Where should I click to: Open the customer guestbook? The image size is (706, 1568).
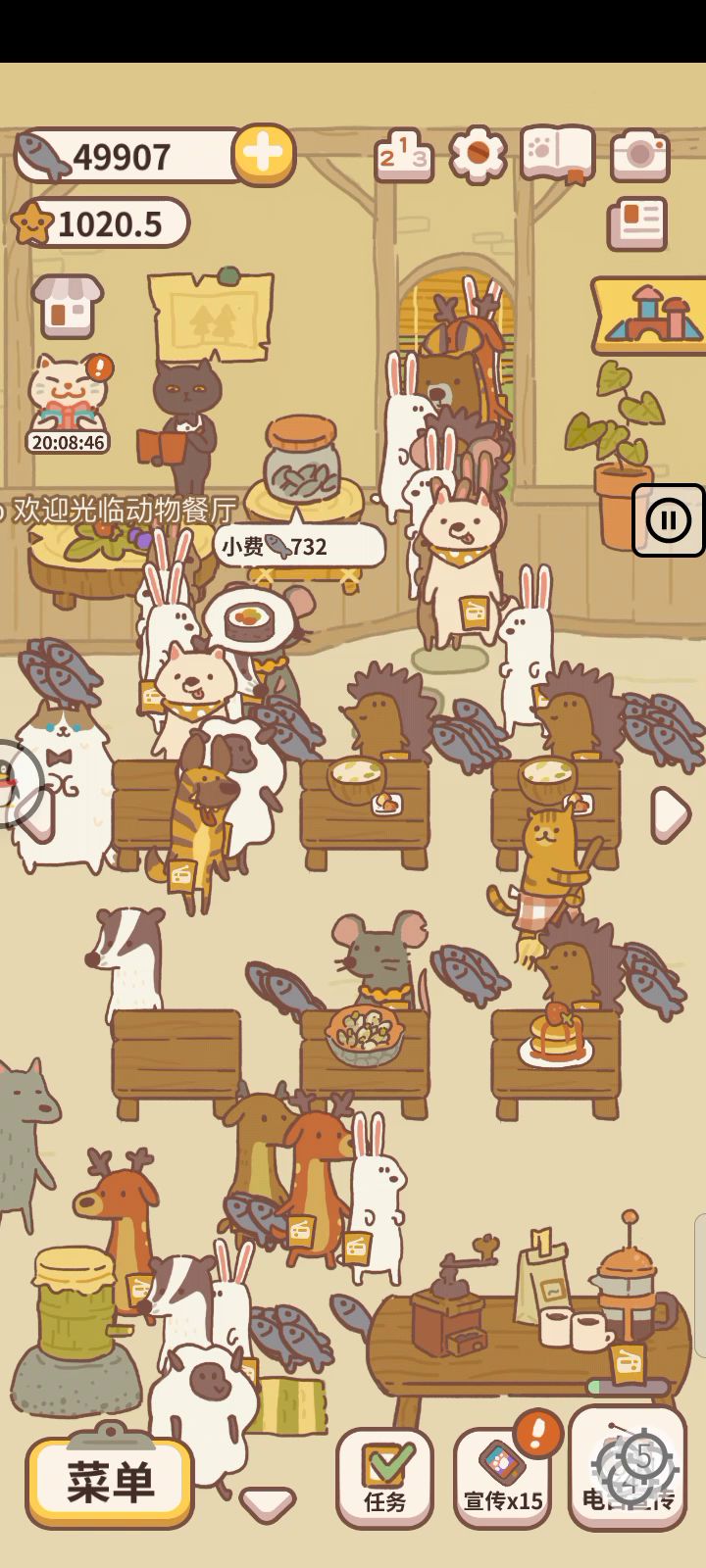(x=557, y=154)
